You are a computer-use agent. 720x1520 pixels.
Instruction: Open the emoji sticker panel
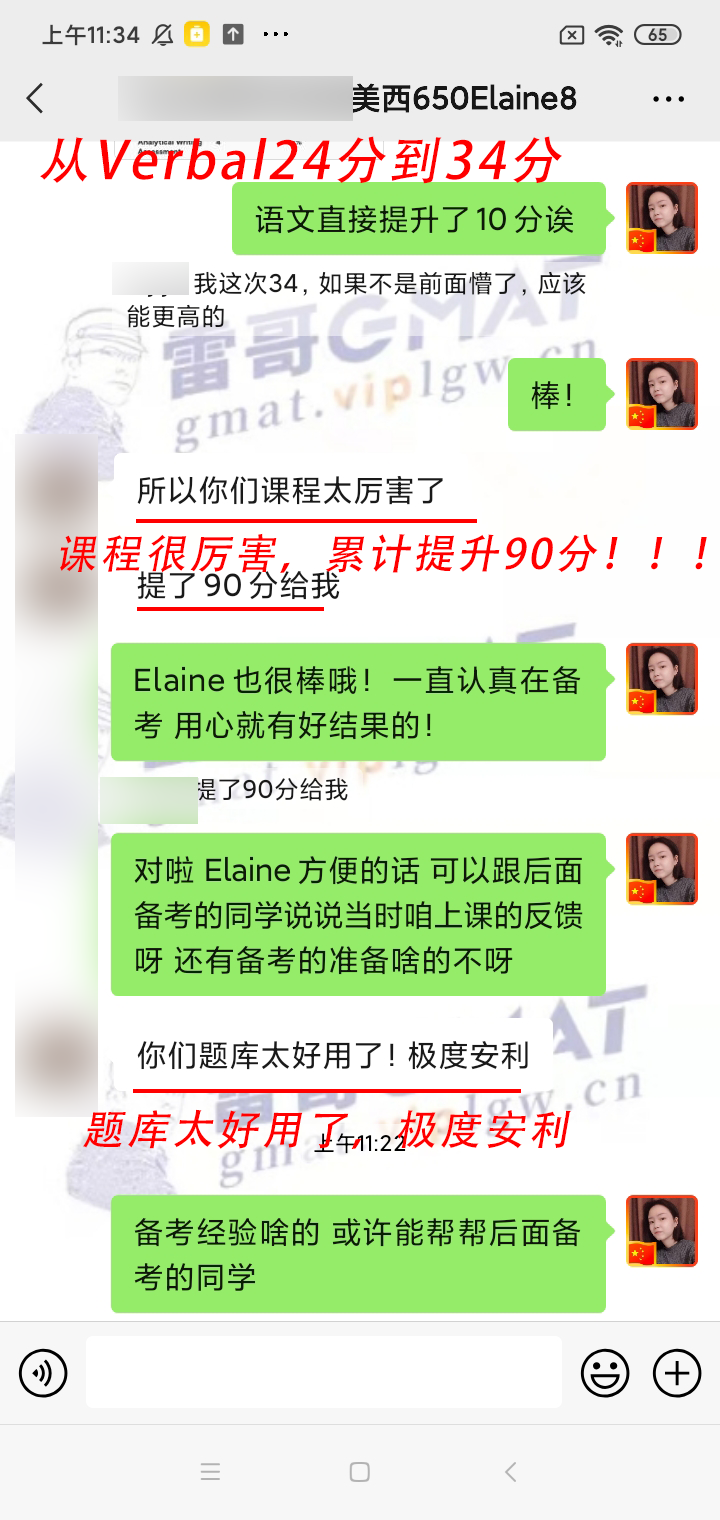point(605,1372)
